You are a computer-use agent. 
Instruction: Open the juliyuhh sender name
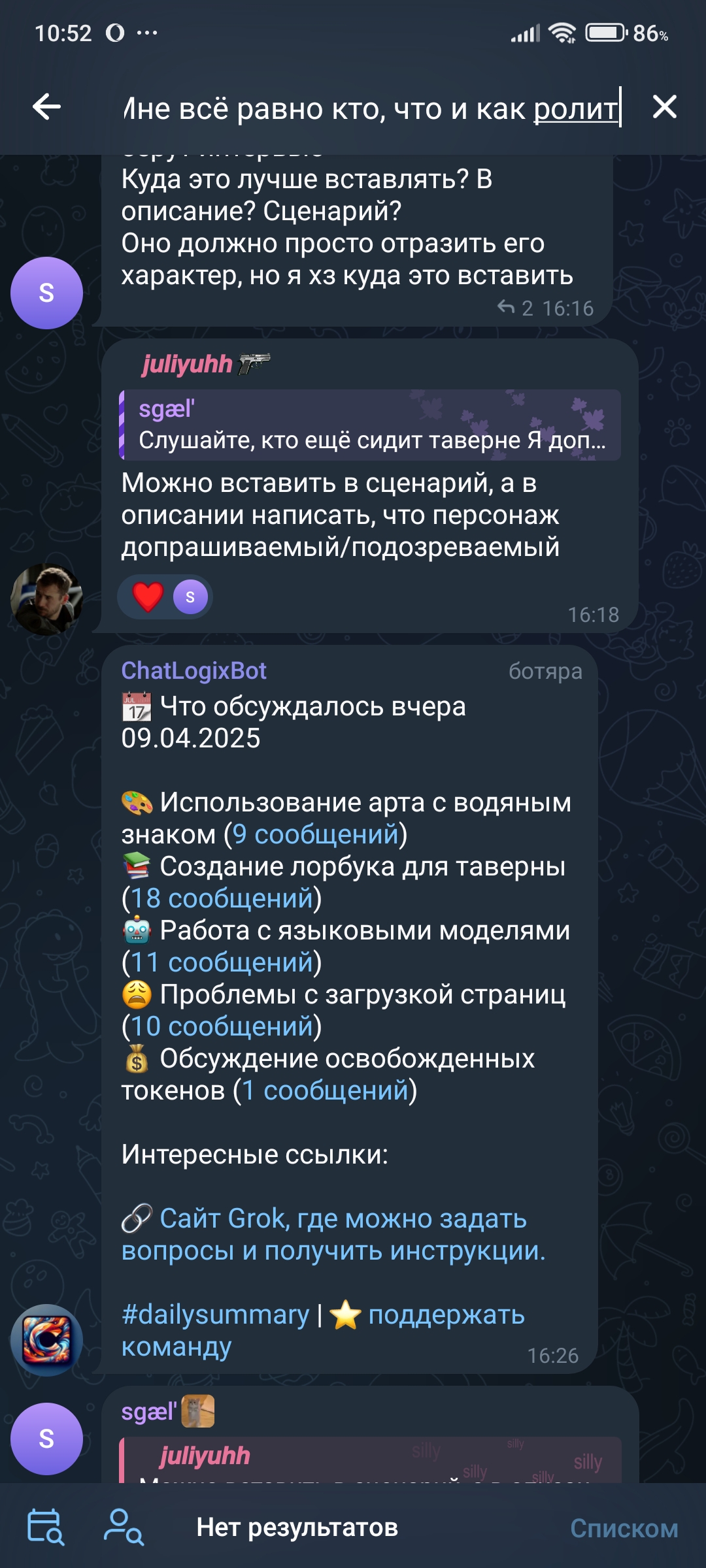click(x=187, y=364)
